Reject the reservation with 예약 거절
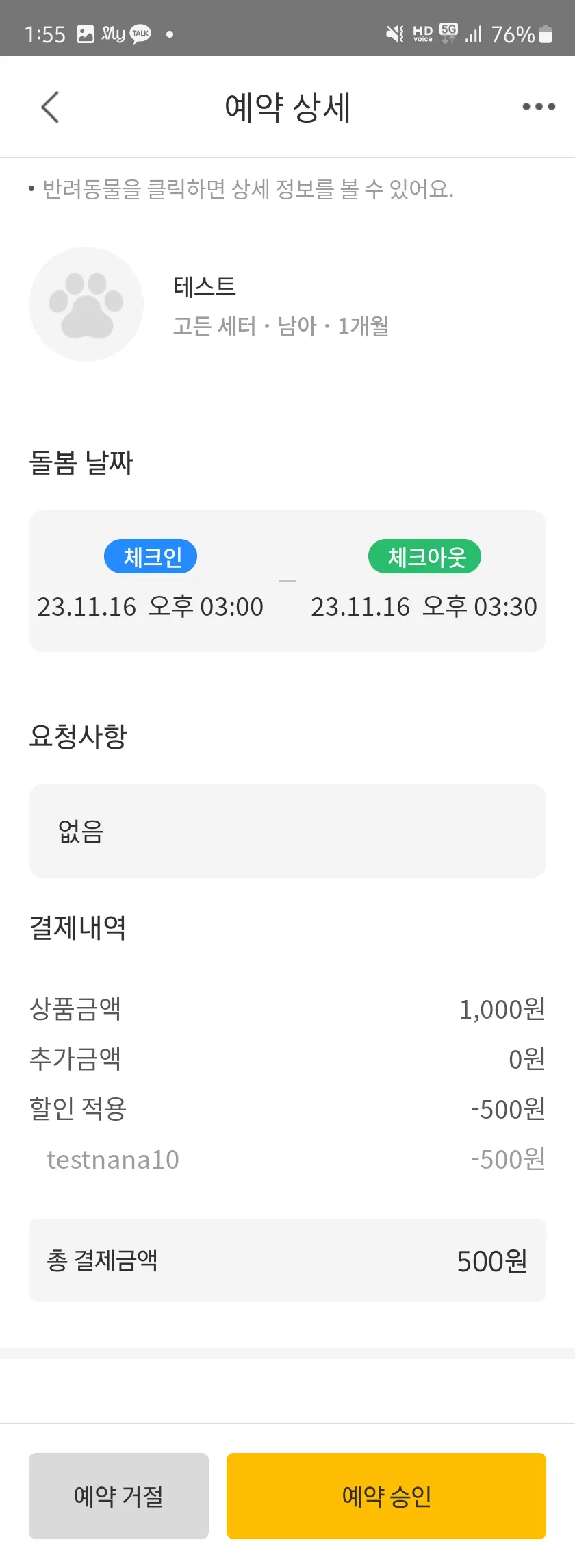Viewport: 575px width, 1568px height. [x=118, y=1495]
